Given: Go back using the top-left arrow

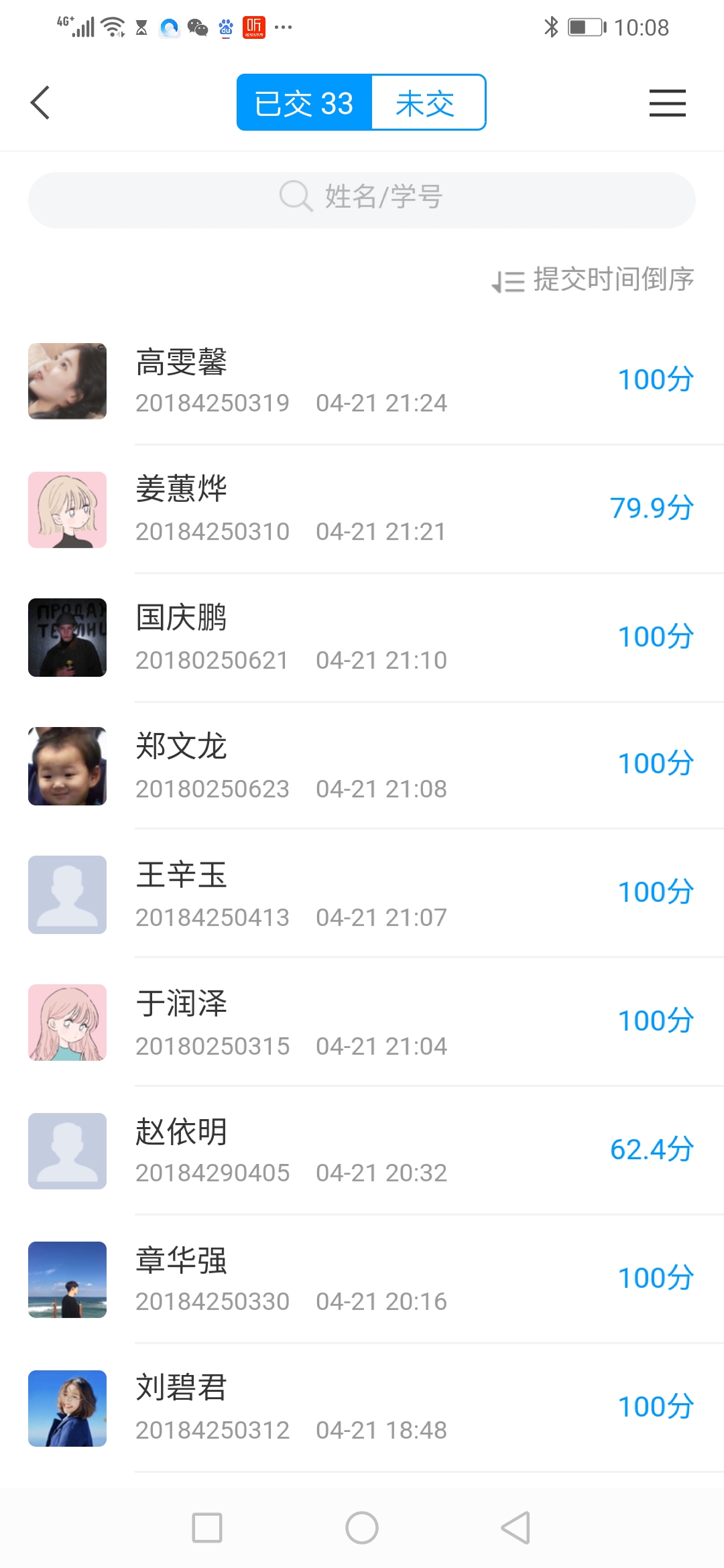Looking at the screenshot, I should pyautogui.click(x=40, y=103).
